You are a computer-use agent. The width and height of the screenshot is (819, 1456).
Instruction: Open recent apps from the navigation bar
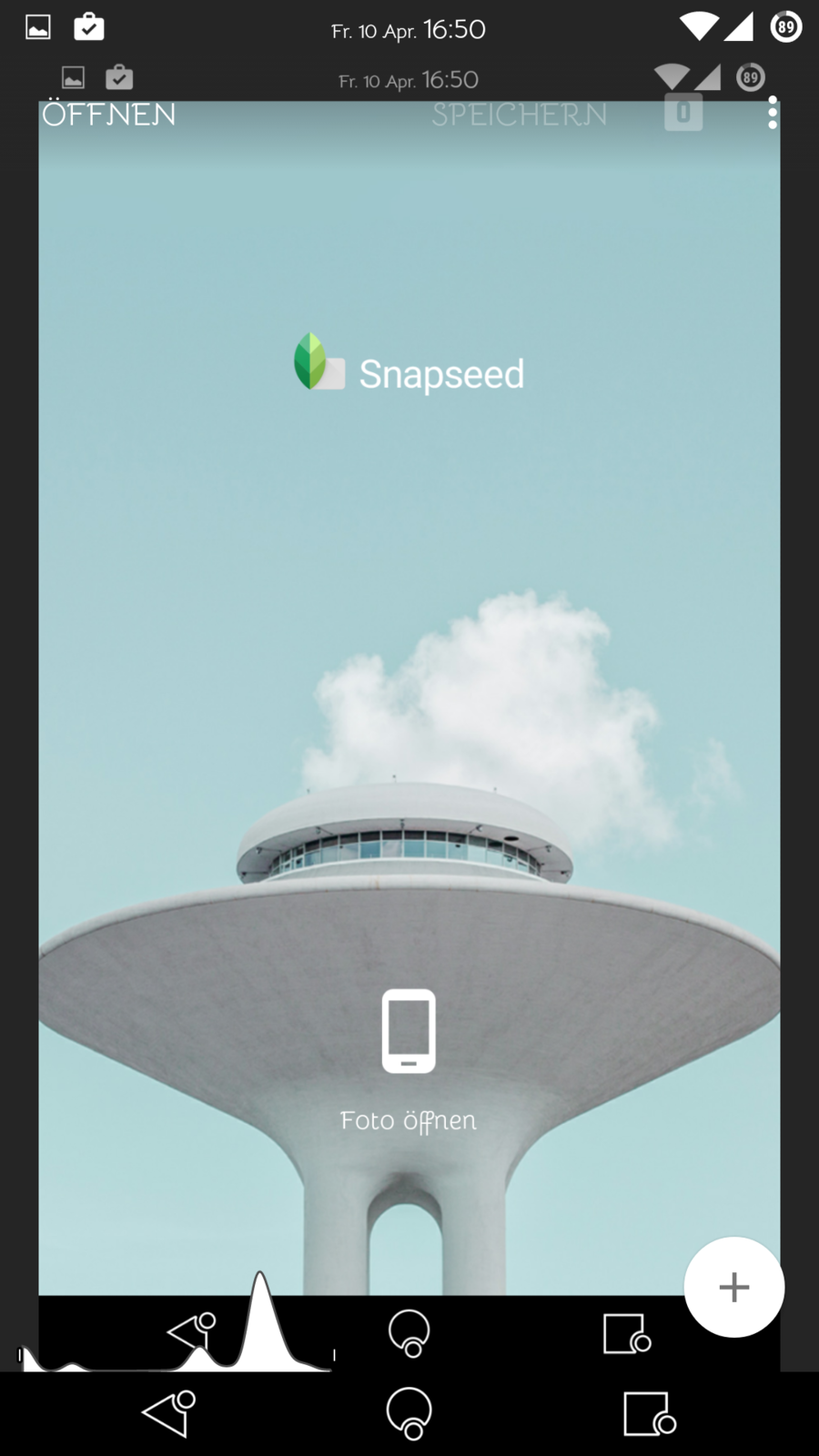click(x=649, y=1413)
